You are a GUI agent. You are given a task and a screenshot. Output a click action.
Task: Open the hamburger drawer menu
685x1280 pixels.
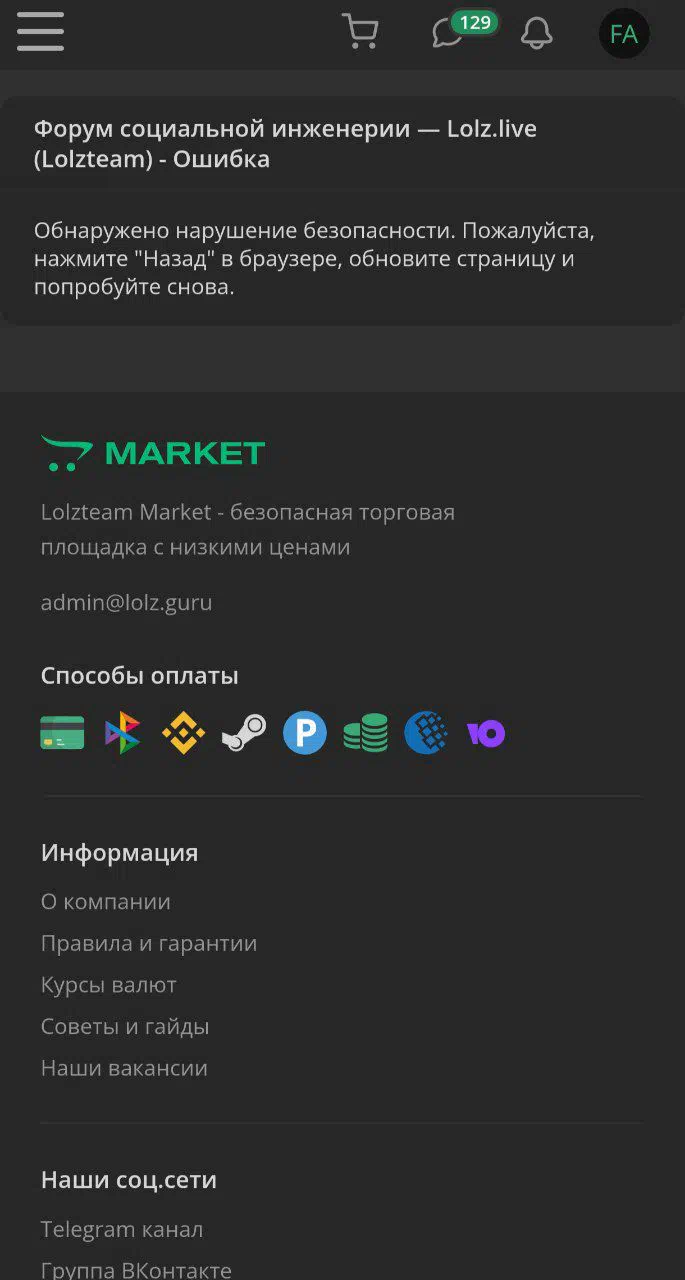coord(40,32)
